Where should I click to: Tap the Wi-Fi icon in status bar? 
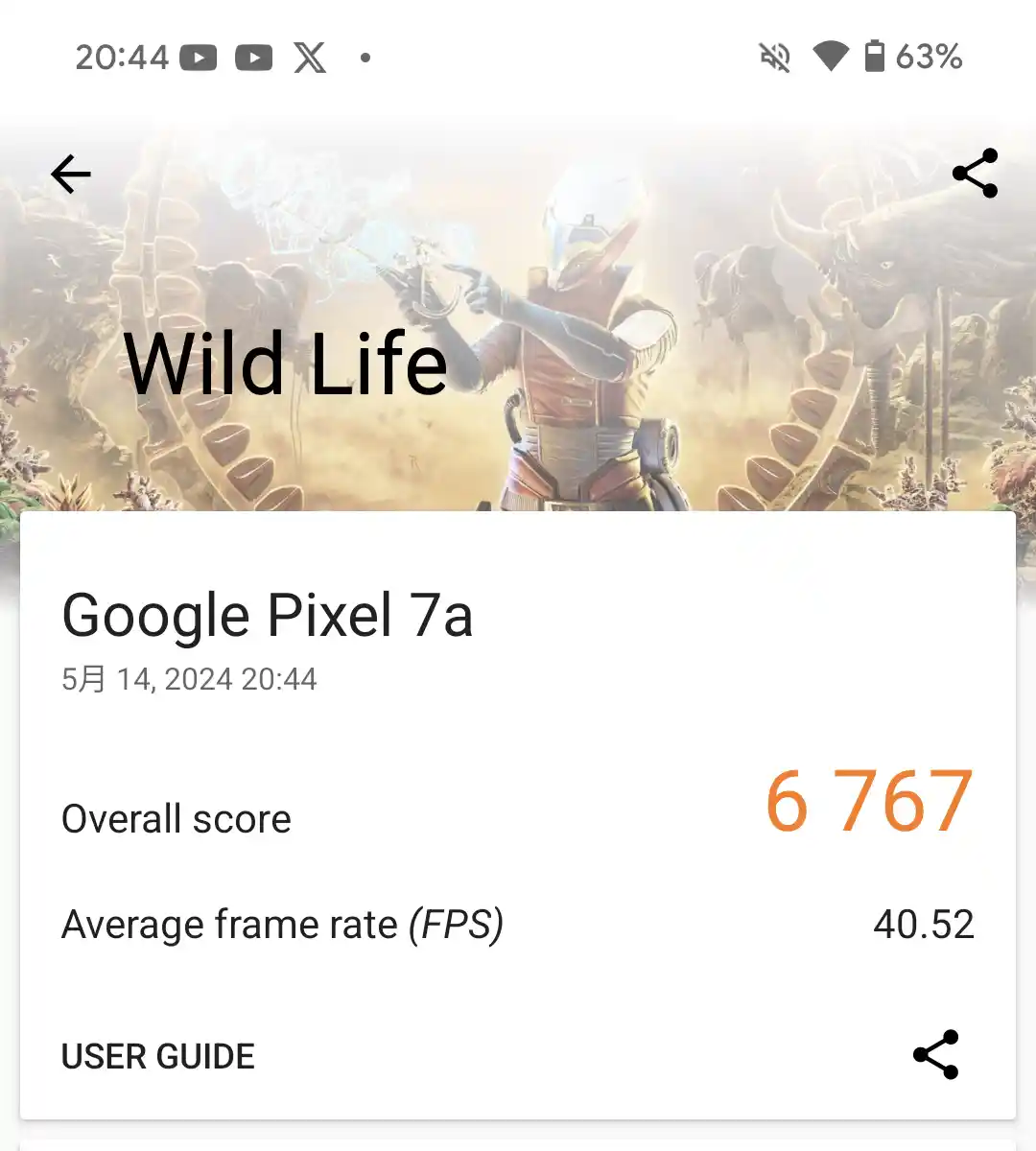pyautogui.click(x=831, y=58)
